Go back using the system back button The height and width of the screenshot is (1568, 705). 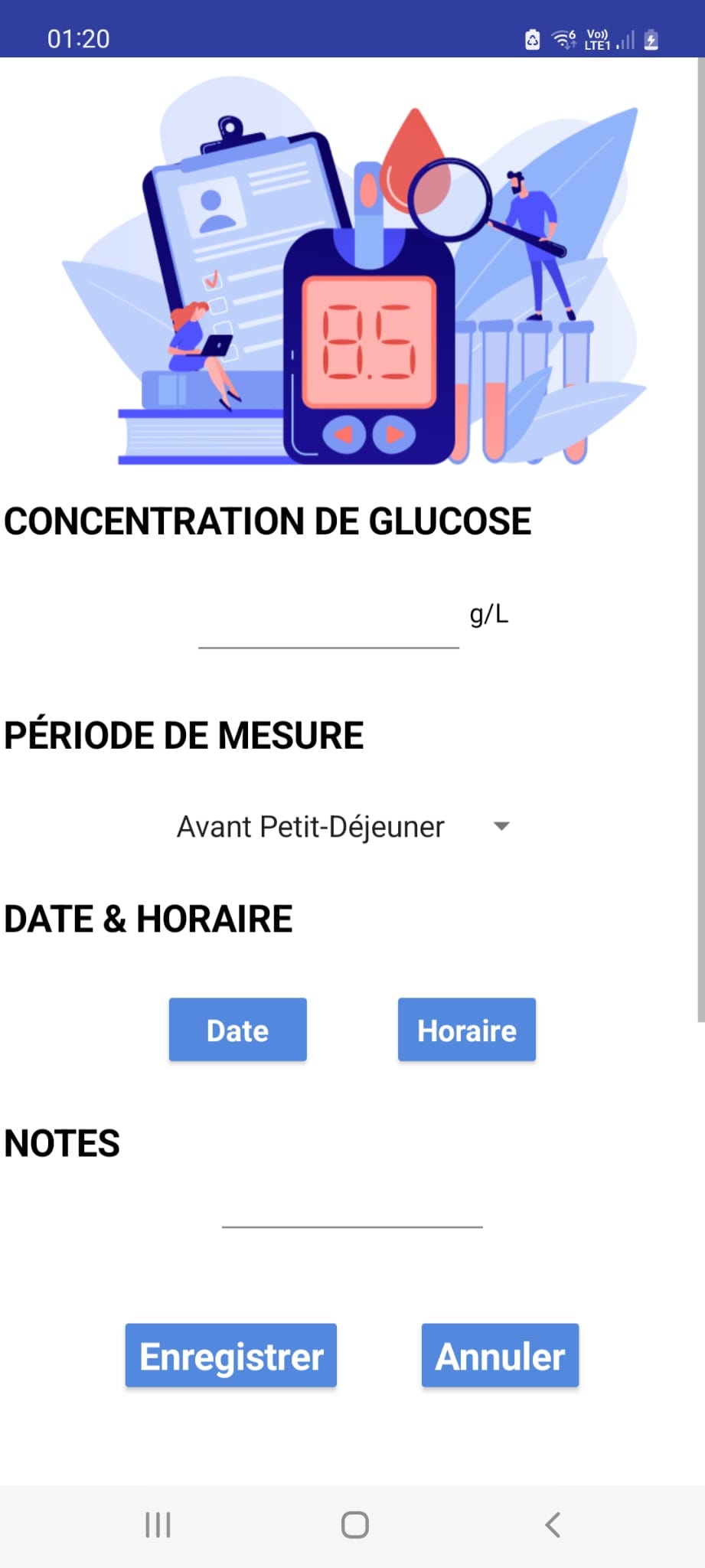coord(552,1524)
